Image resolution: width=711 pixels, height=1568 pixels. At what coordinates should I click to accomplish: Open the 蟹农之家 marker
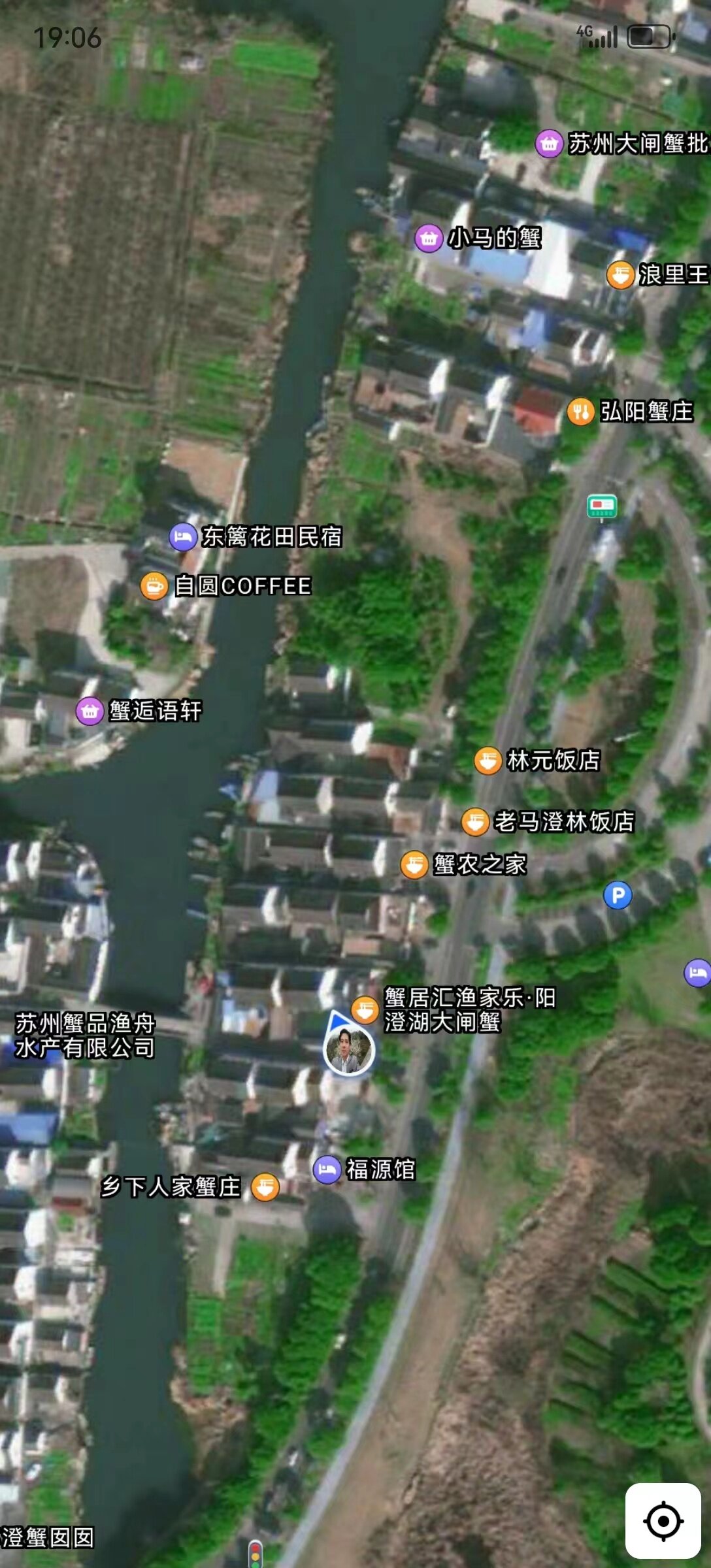pos(414,865)
